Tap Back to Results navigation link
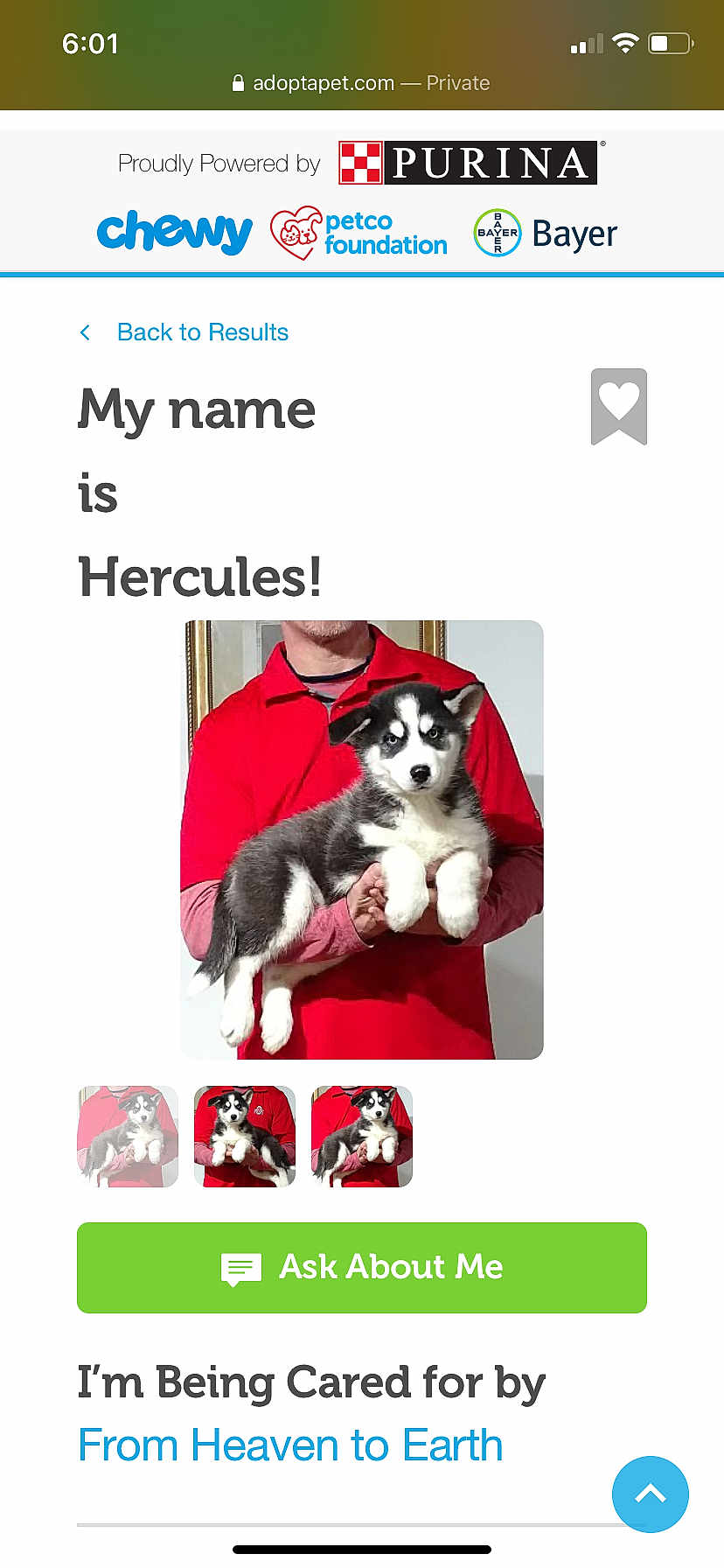 coord(202,332)
